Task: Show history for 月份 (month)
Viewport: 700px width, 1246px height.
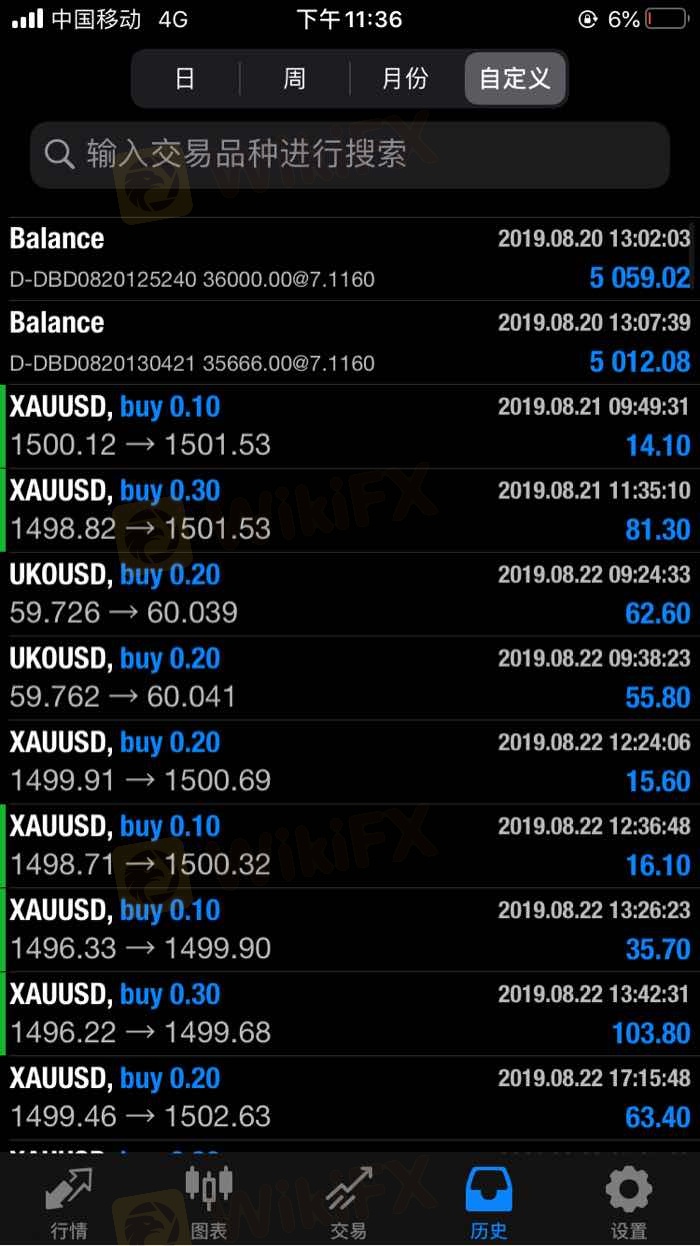Action: 404,79
